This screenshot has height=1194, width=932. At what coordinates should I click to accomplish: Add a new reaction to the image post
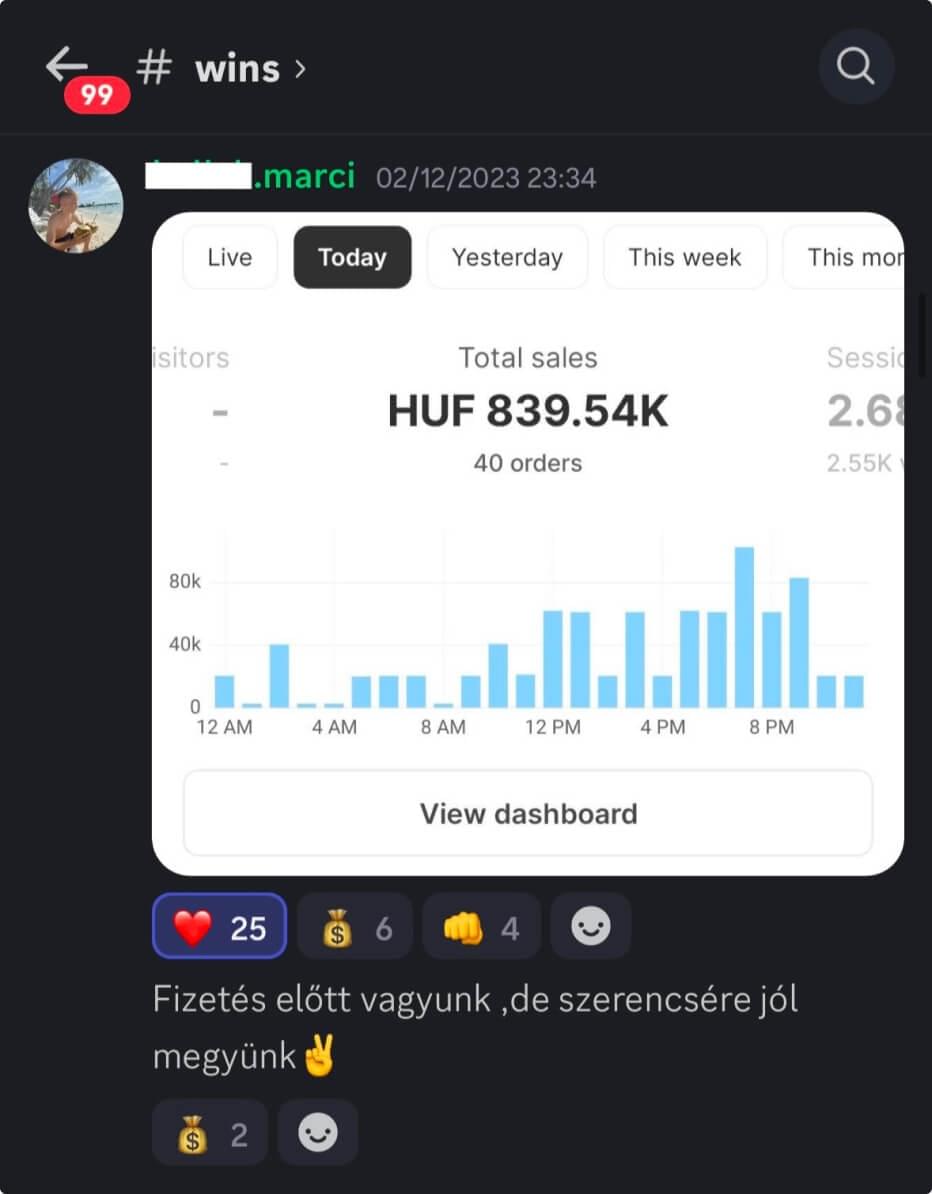590,928
